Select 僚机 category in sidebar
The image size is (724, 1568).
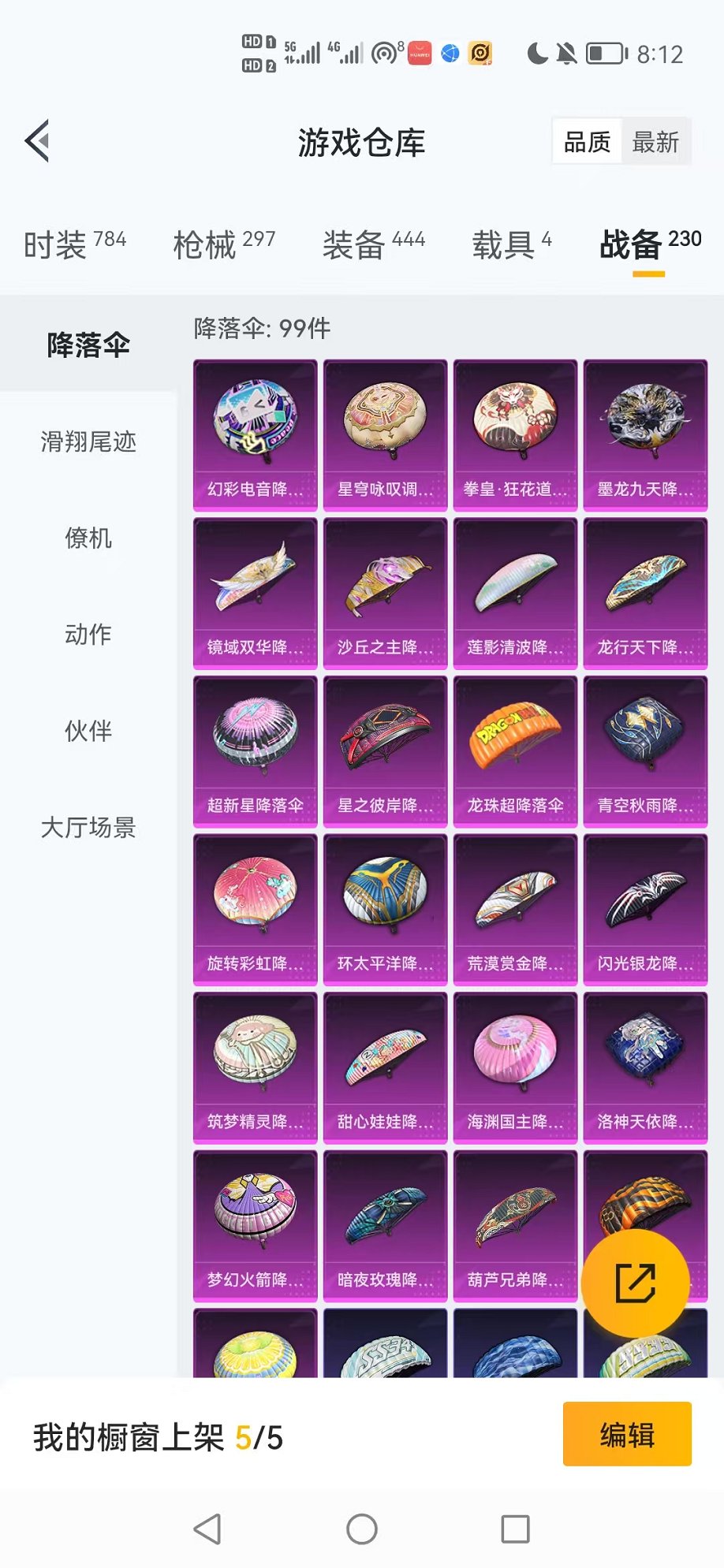[88, 538]
